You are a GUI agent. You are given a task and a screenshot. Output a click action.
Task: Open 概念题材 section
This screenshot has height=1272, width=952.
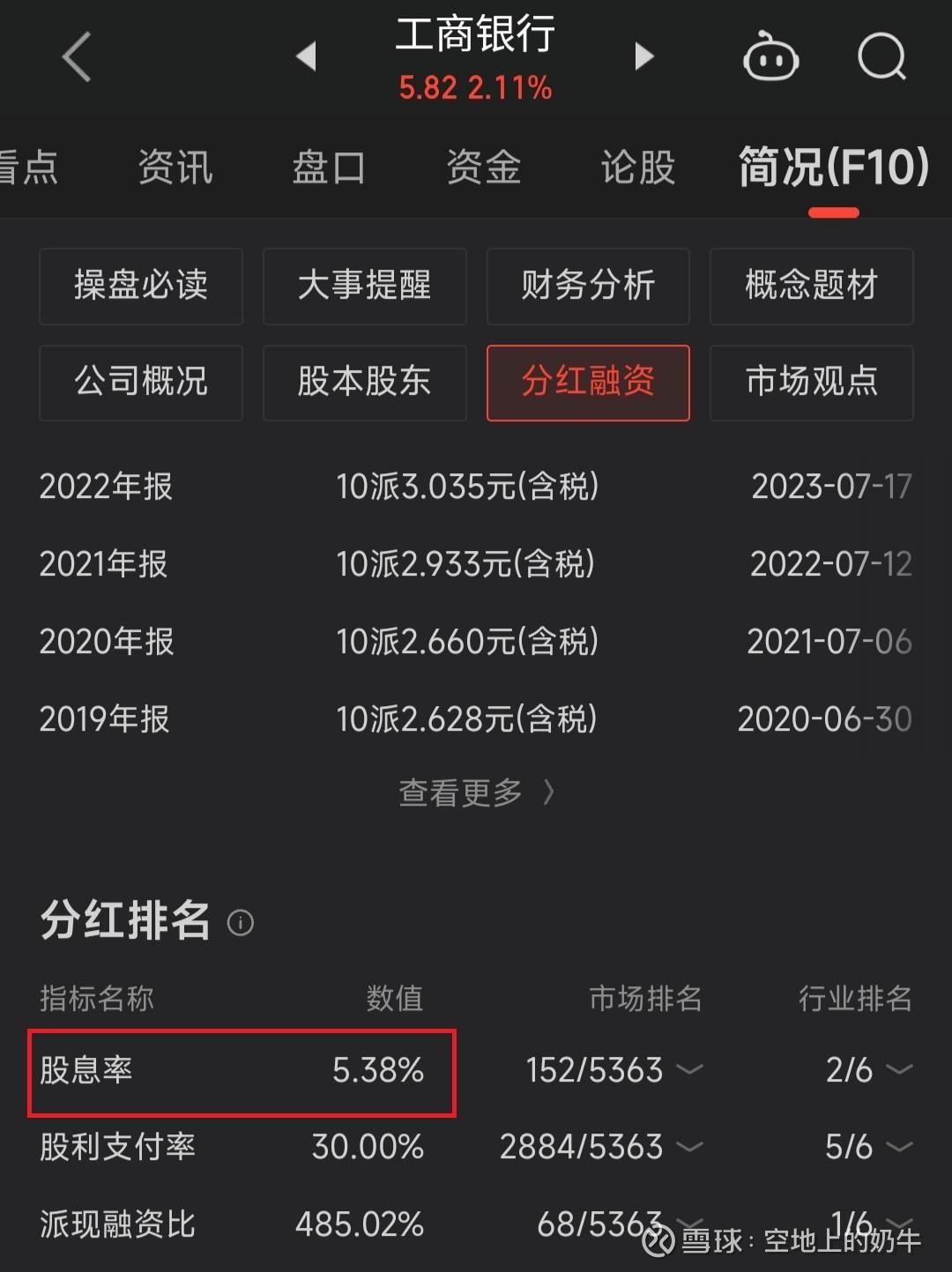[811, 286]
